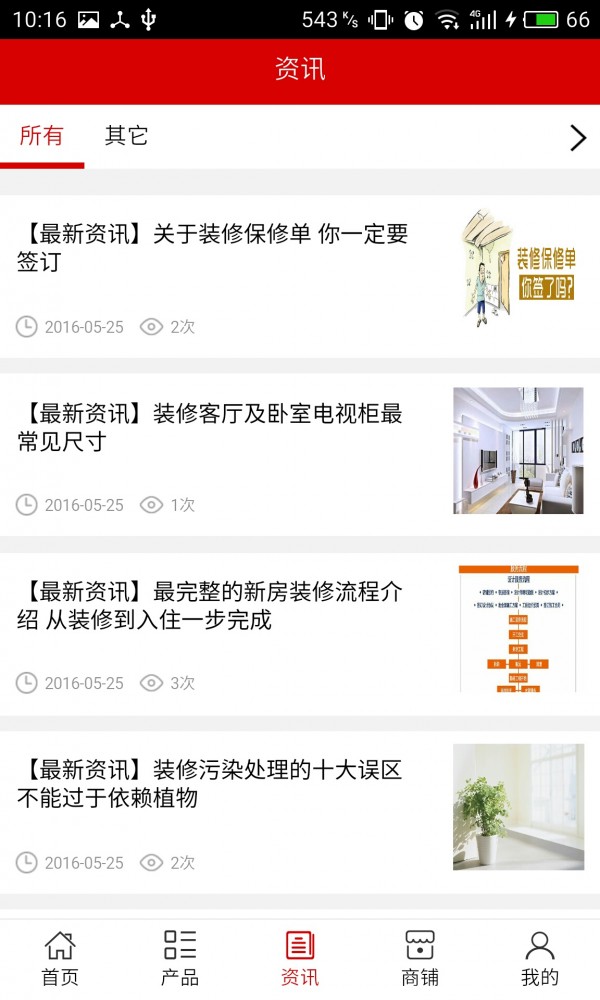Viewport: 600px width, 1000px height.
Task: Read the 新房装修流程介绍 article
Action: pyautogui.click(x=211, y=606)
